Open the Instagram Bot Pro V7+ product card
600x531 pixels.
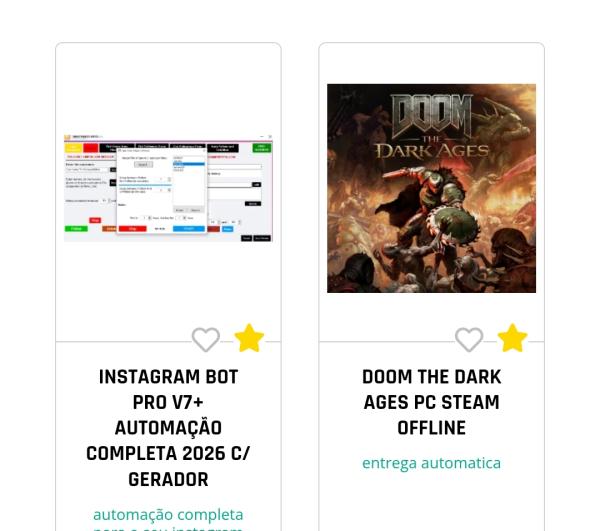168,427
